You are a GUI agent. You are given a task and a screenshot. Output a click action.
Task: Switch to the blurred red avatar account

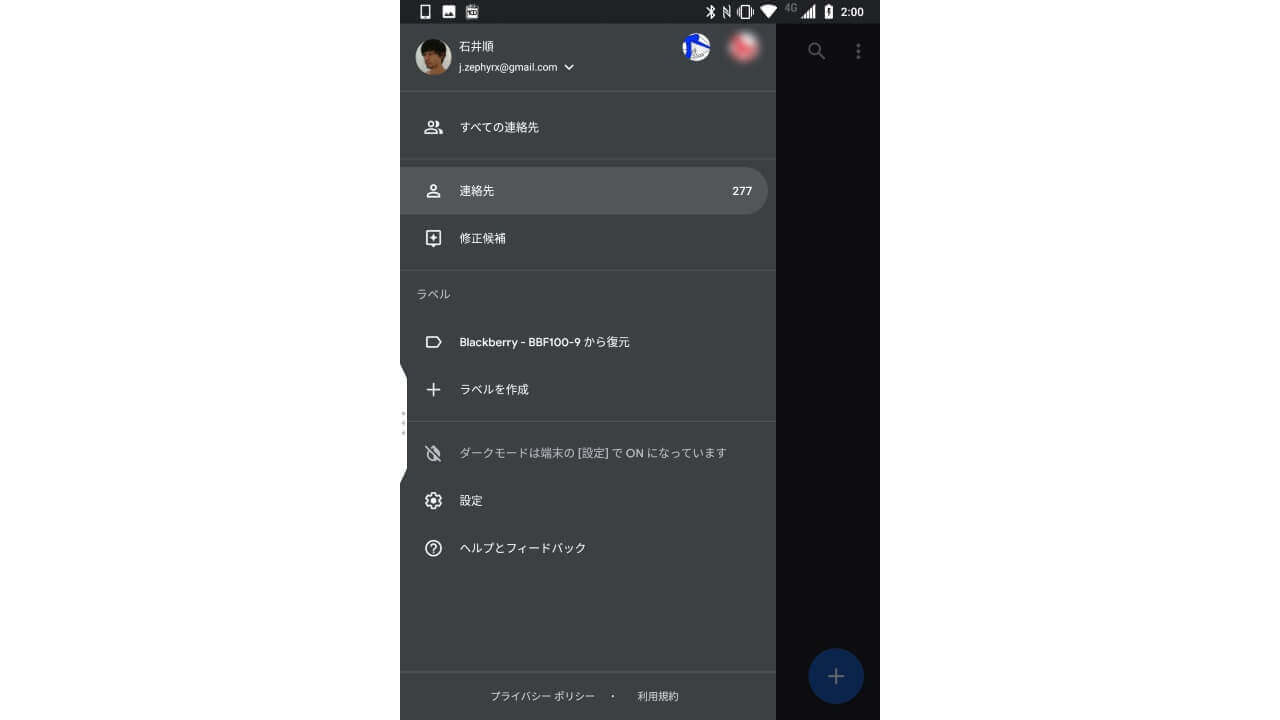[x=742, y=47]
